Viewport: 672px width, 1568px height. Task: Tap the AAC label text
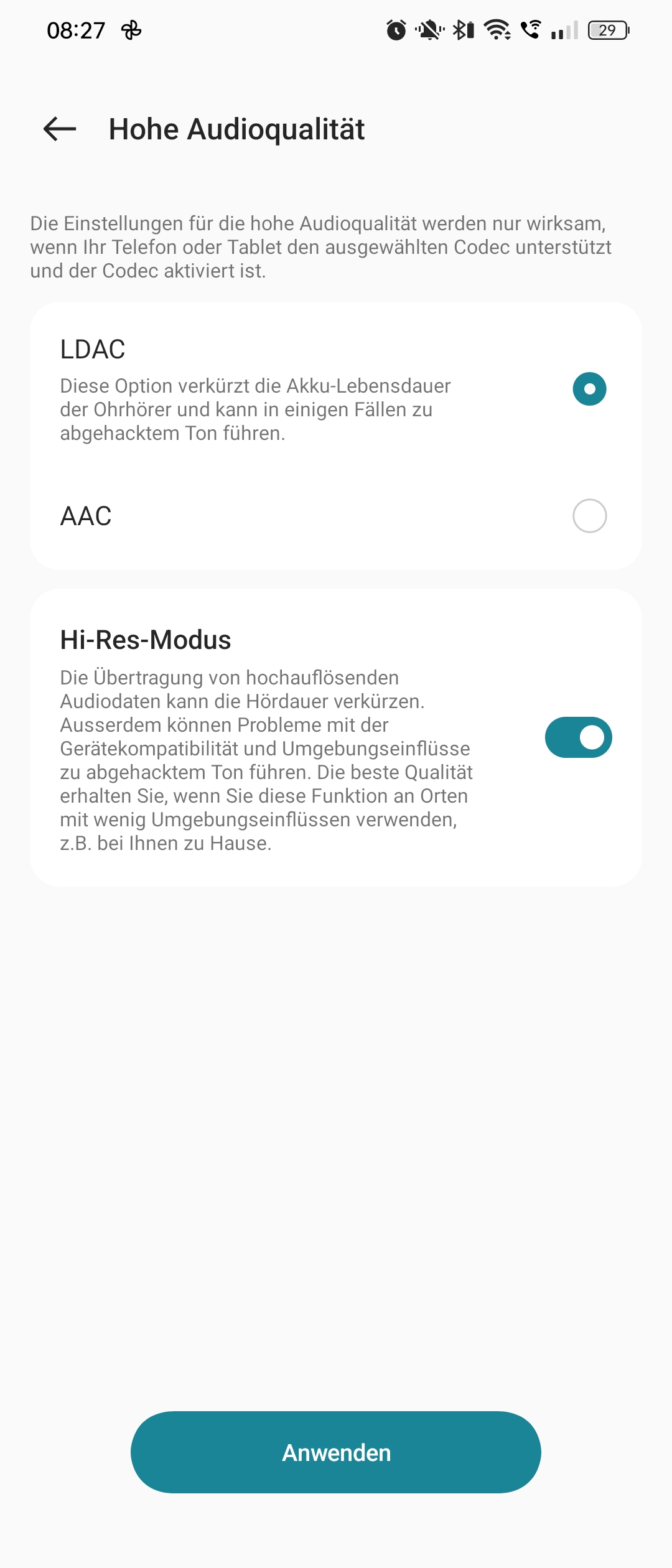click(x=85, y=515)
